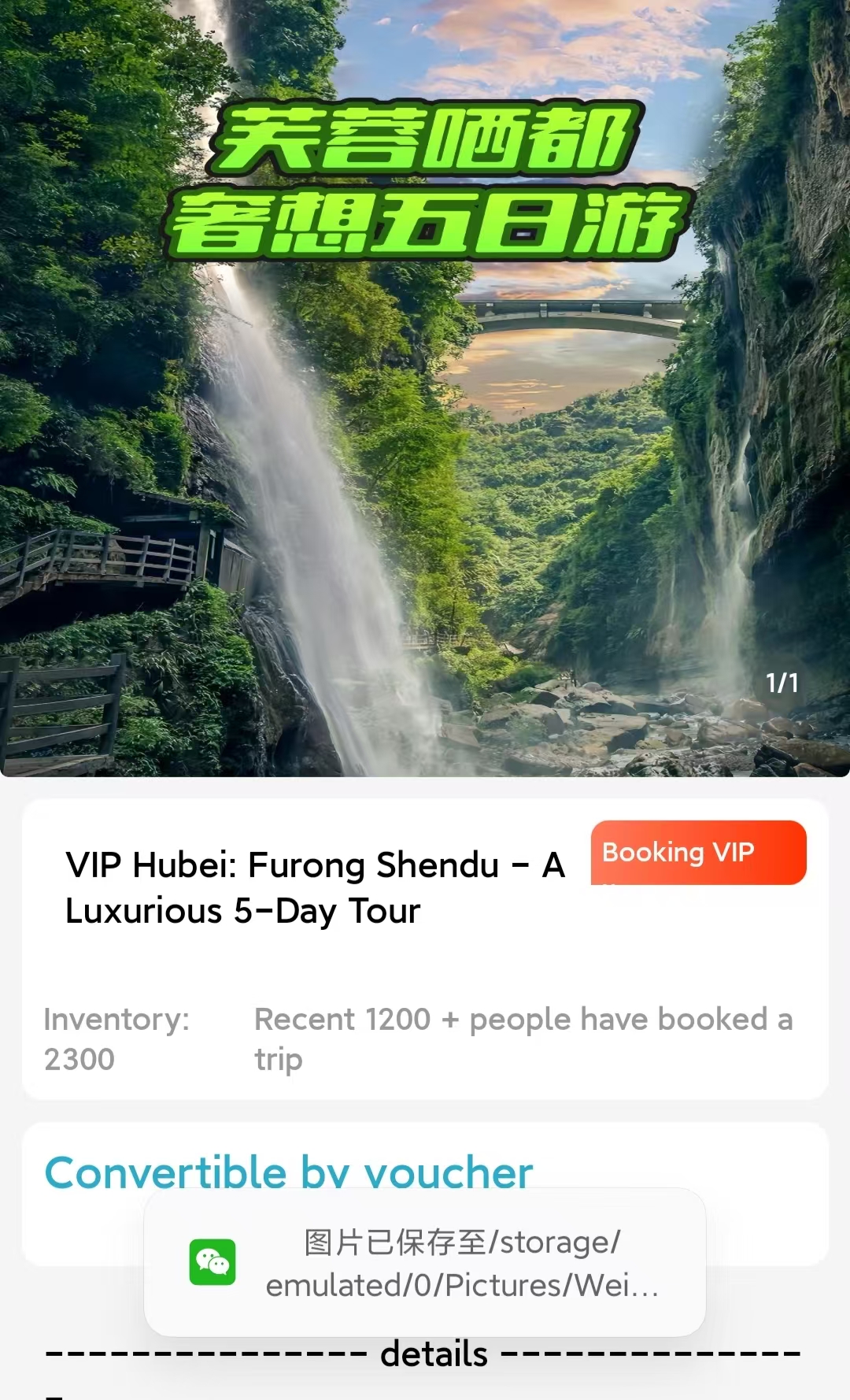Tap the Booking VIP button
The height and width of the screenshot is (1400, 850).
(698, 853)
